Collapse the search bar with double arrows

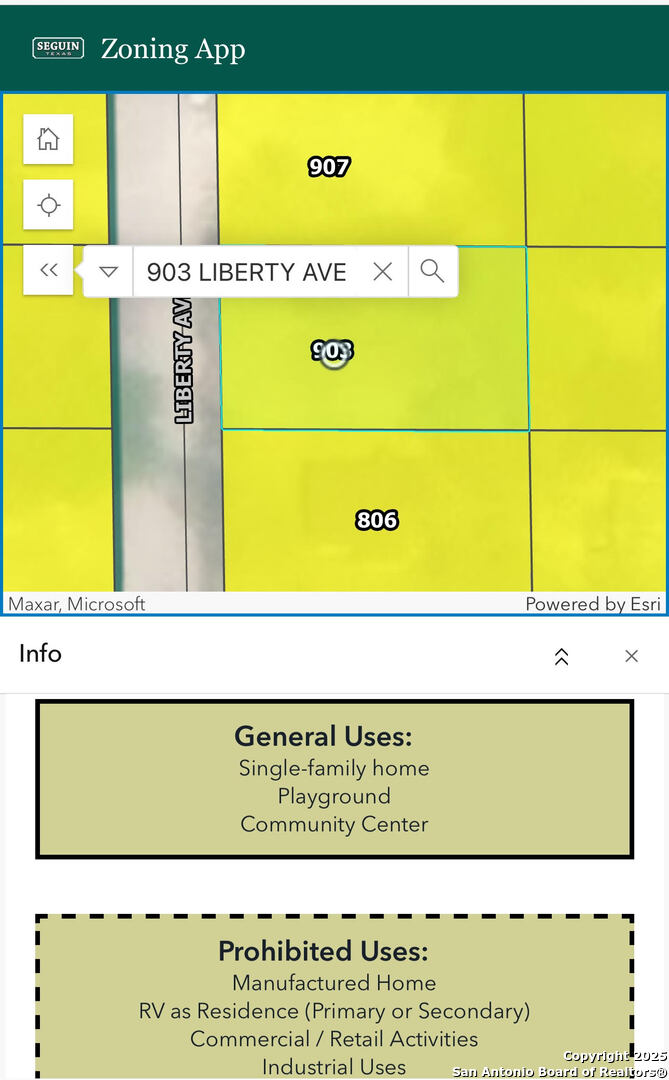48,270
